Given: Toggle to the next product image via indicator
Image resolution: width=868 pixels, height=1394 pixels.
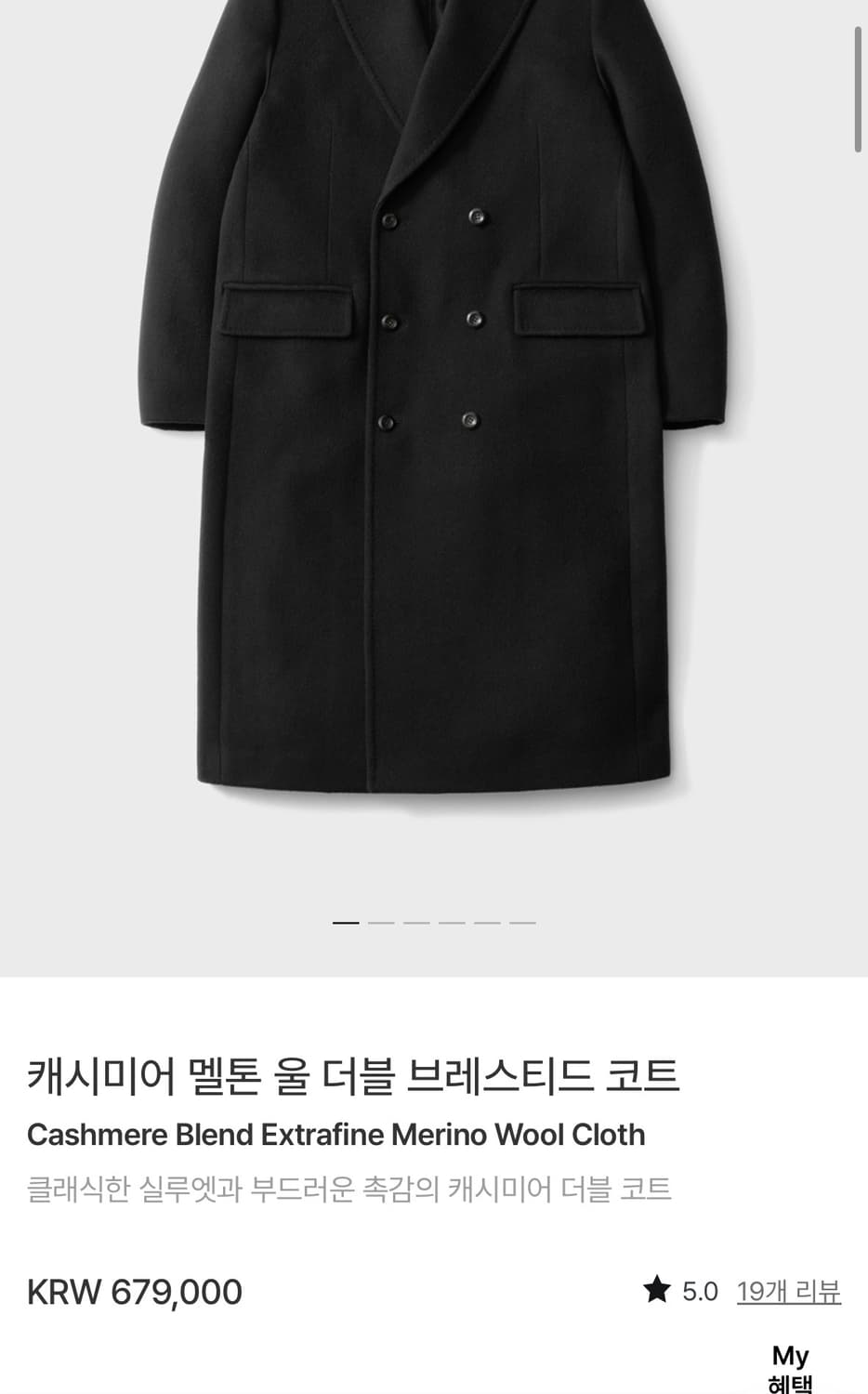Looking at the screenshot, I should 381,922.
